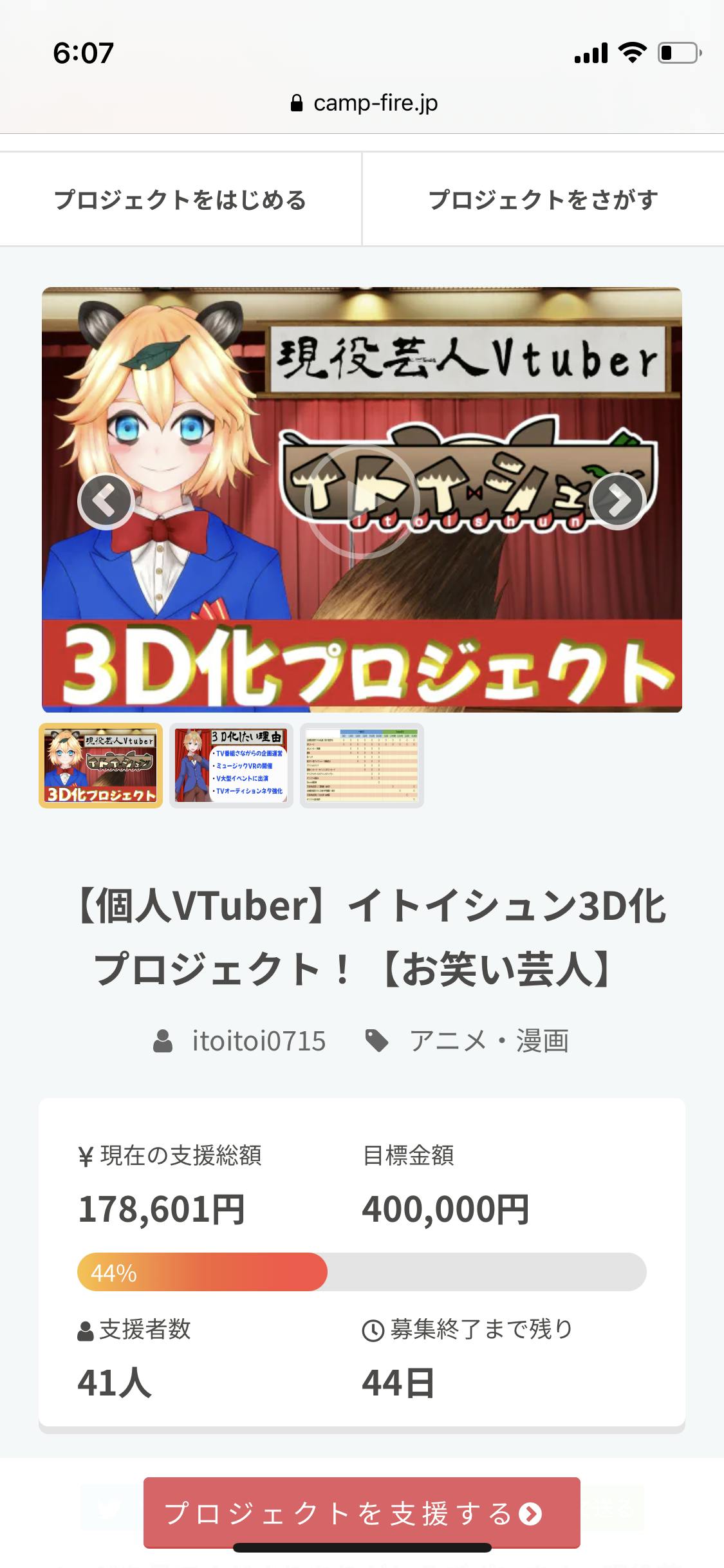Image resolution: width=724 pixels, height=1568 pixels.
Task: Select the 3D化プロジェクト thumbnail
Action: [x=101, y=765]
